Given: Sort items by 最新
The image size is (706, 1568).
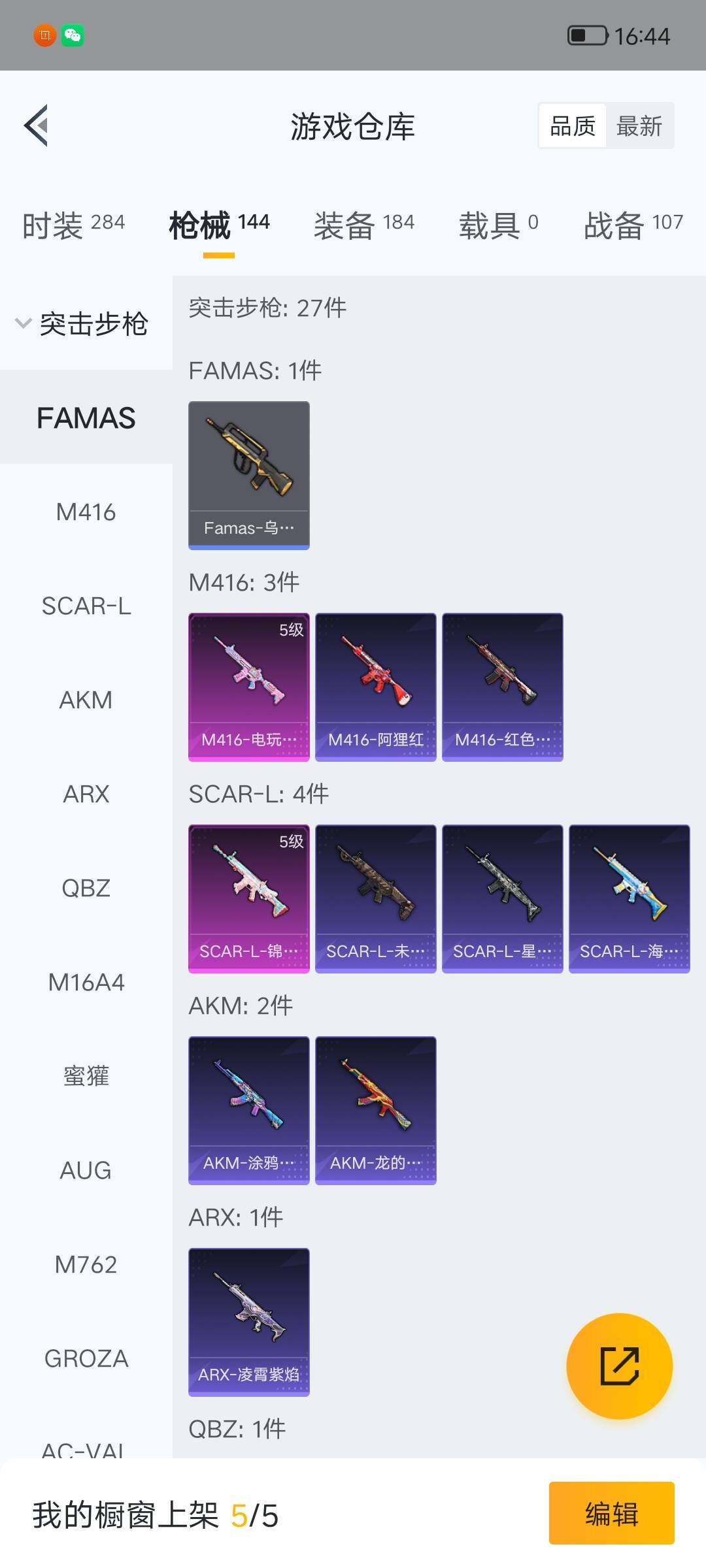Looking at the screenshot, I should pyautogui.click(x=639, y=126).
